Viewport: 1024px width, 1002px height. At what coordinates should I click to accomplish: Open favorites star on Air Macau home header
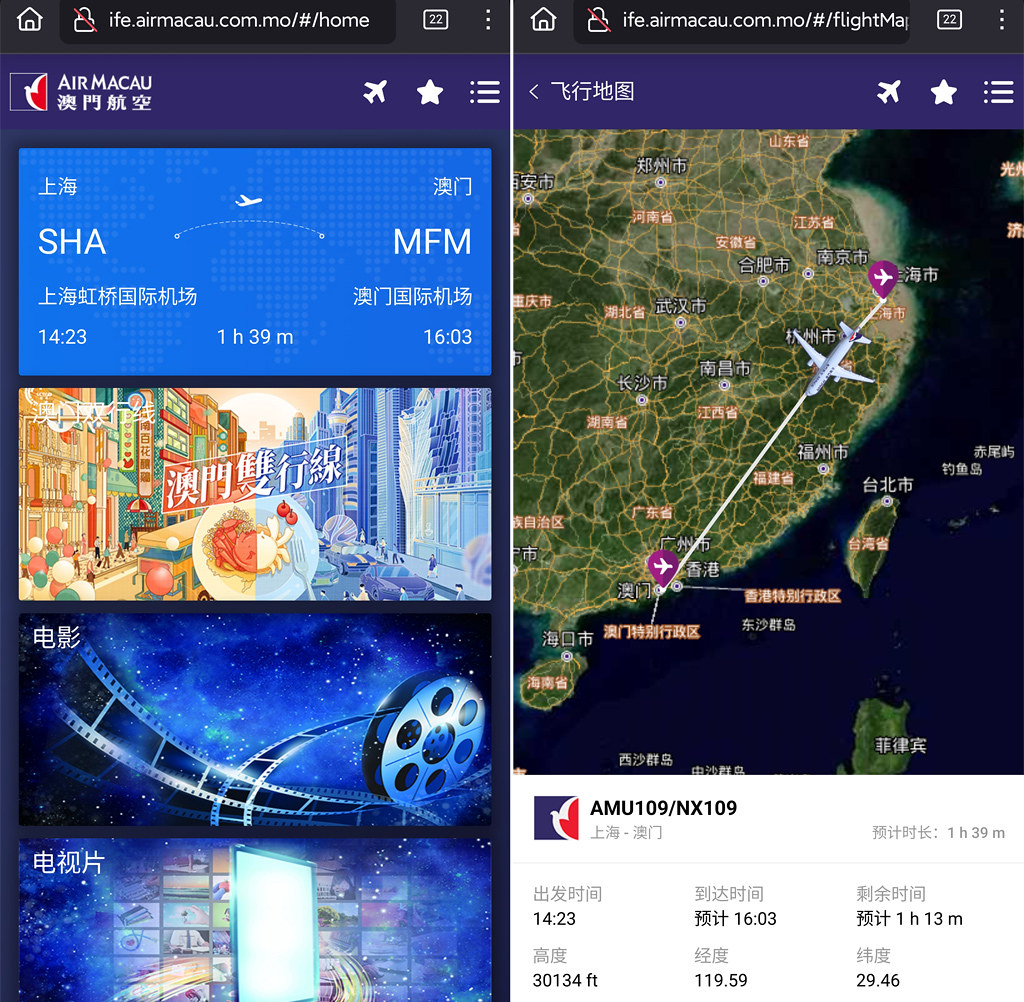pyautogui.click(x=430, y=92)
